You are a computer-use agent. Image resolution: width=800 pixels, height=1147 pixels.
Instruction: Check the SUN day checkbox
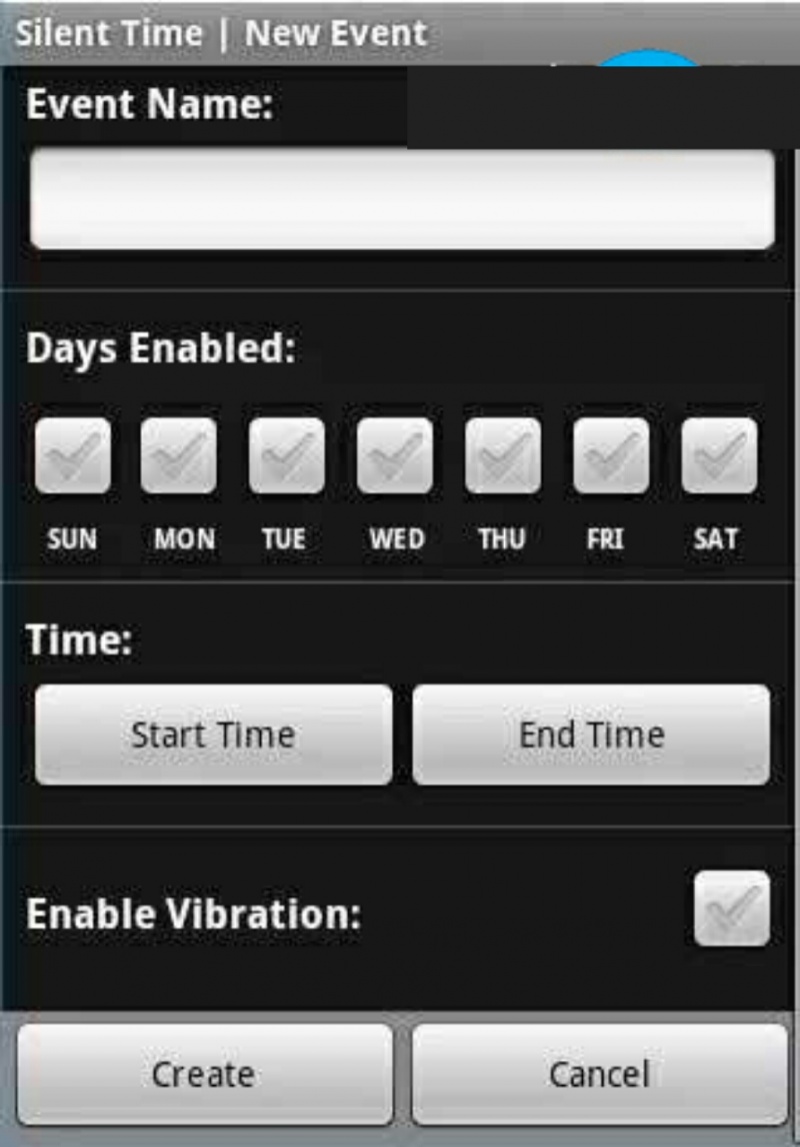pos(73,456)
